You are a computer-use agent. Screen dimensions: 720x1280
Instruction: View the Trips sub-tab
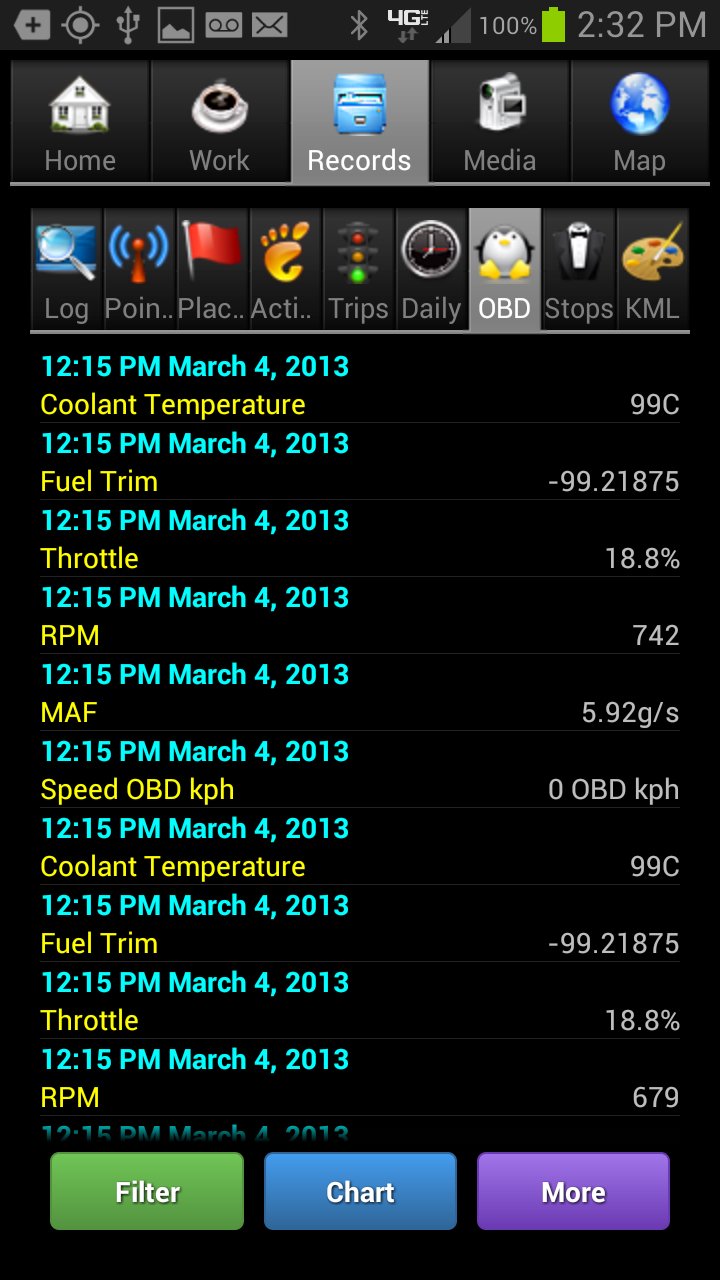358,270
